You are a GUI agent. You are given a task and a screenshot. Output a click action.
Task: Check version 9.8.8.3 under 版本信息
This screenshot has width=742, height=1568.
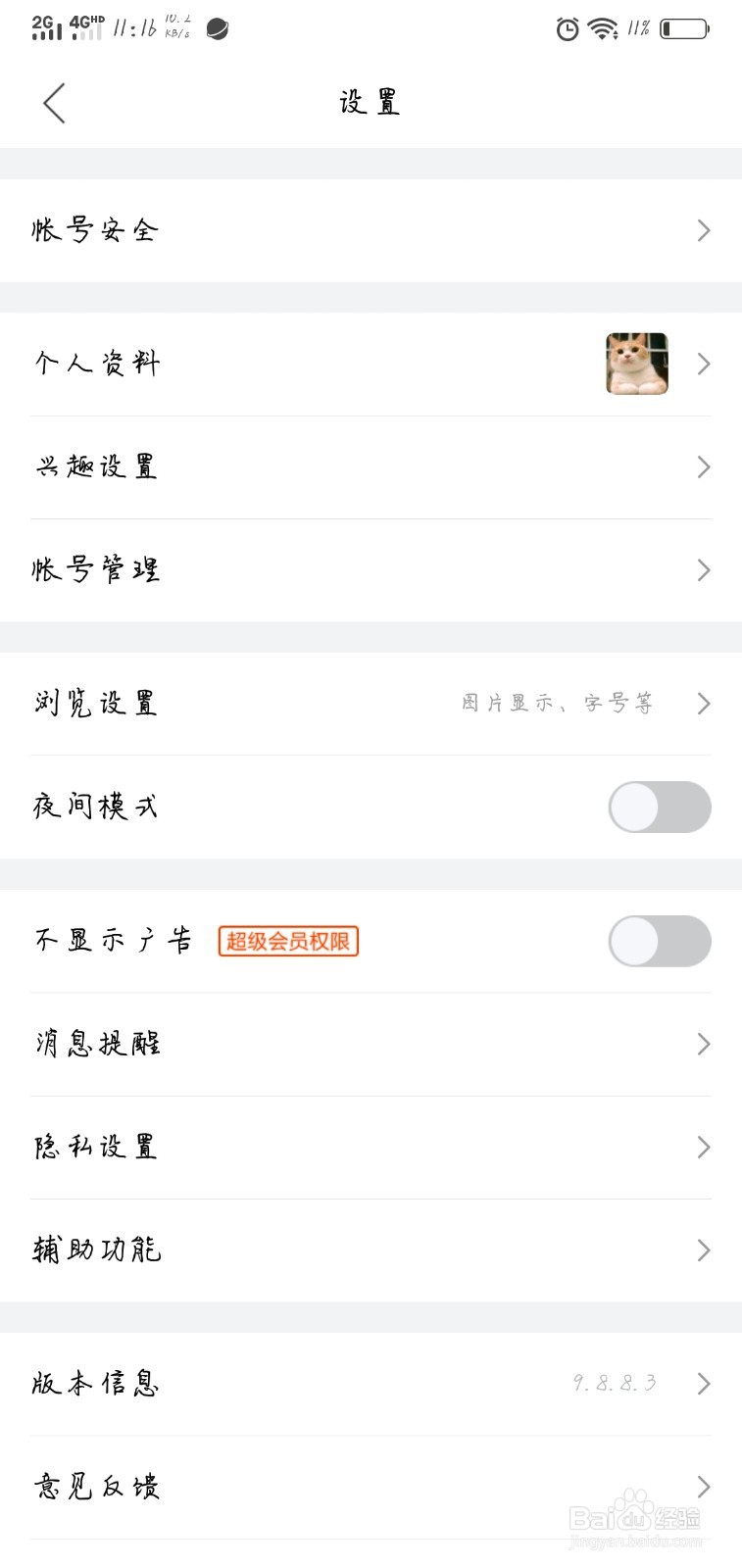click(613, 1383)
